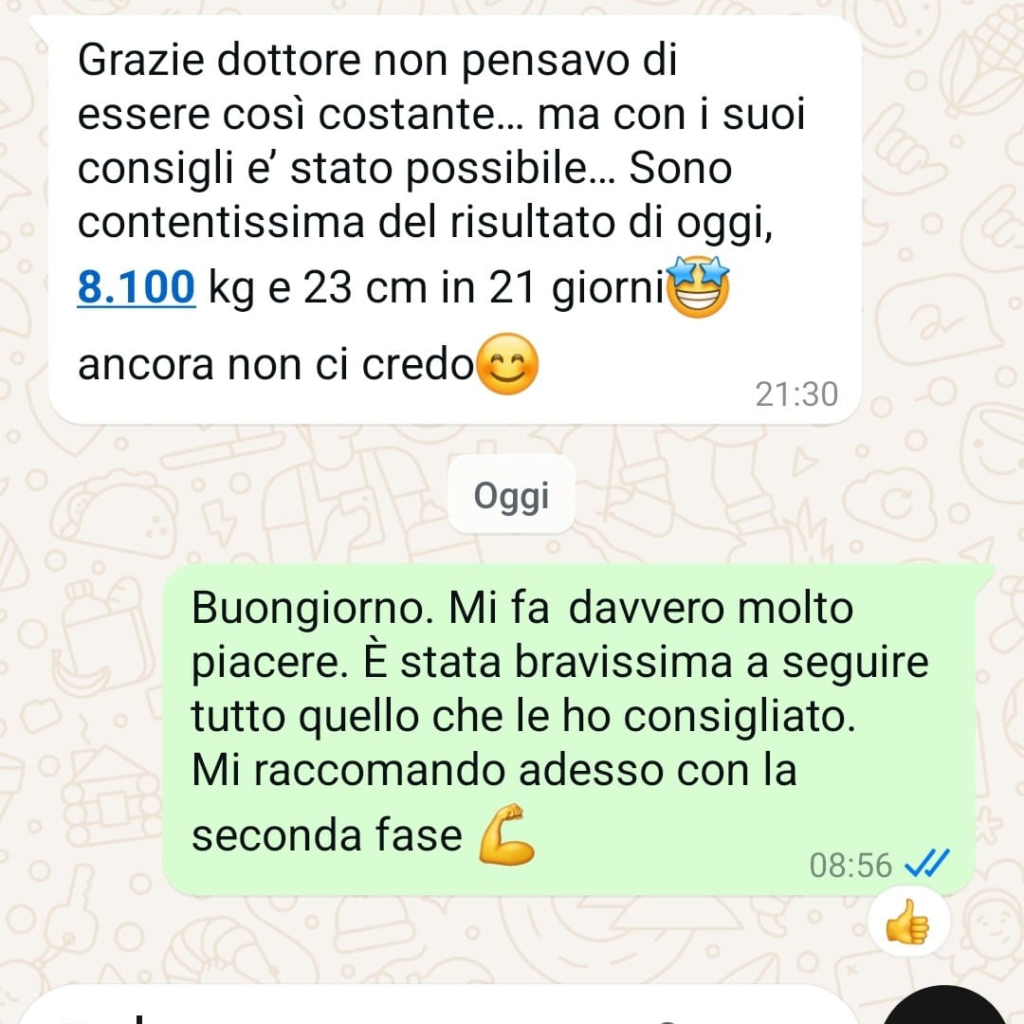Viewport: 1024px width, 1024px height.
Task: Tap the underlined 8.100 link
Action: pos(136,288)
